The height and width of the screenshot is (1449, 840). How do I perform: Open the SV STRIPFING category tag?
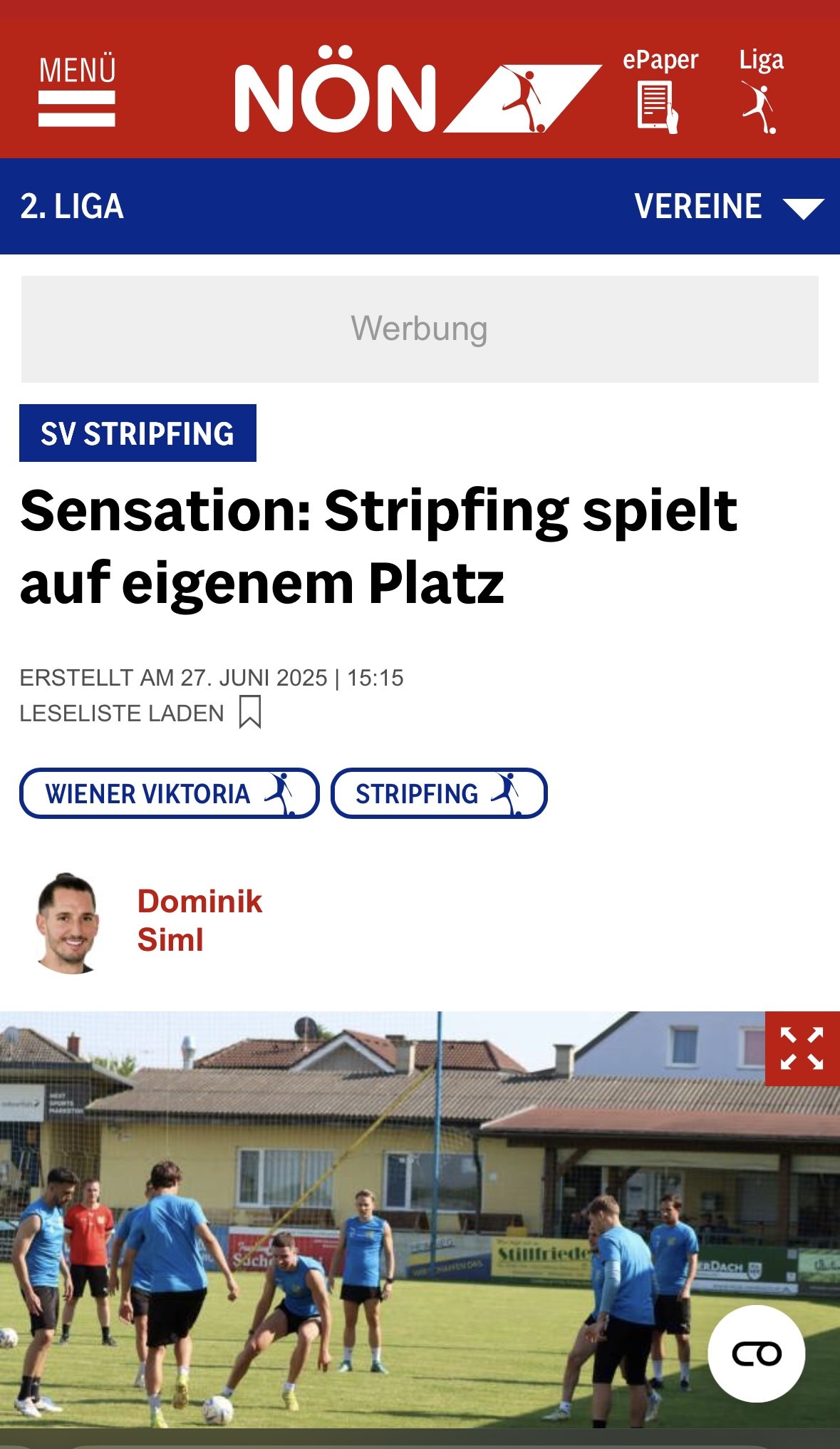point(138,433)
